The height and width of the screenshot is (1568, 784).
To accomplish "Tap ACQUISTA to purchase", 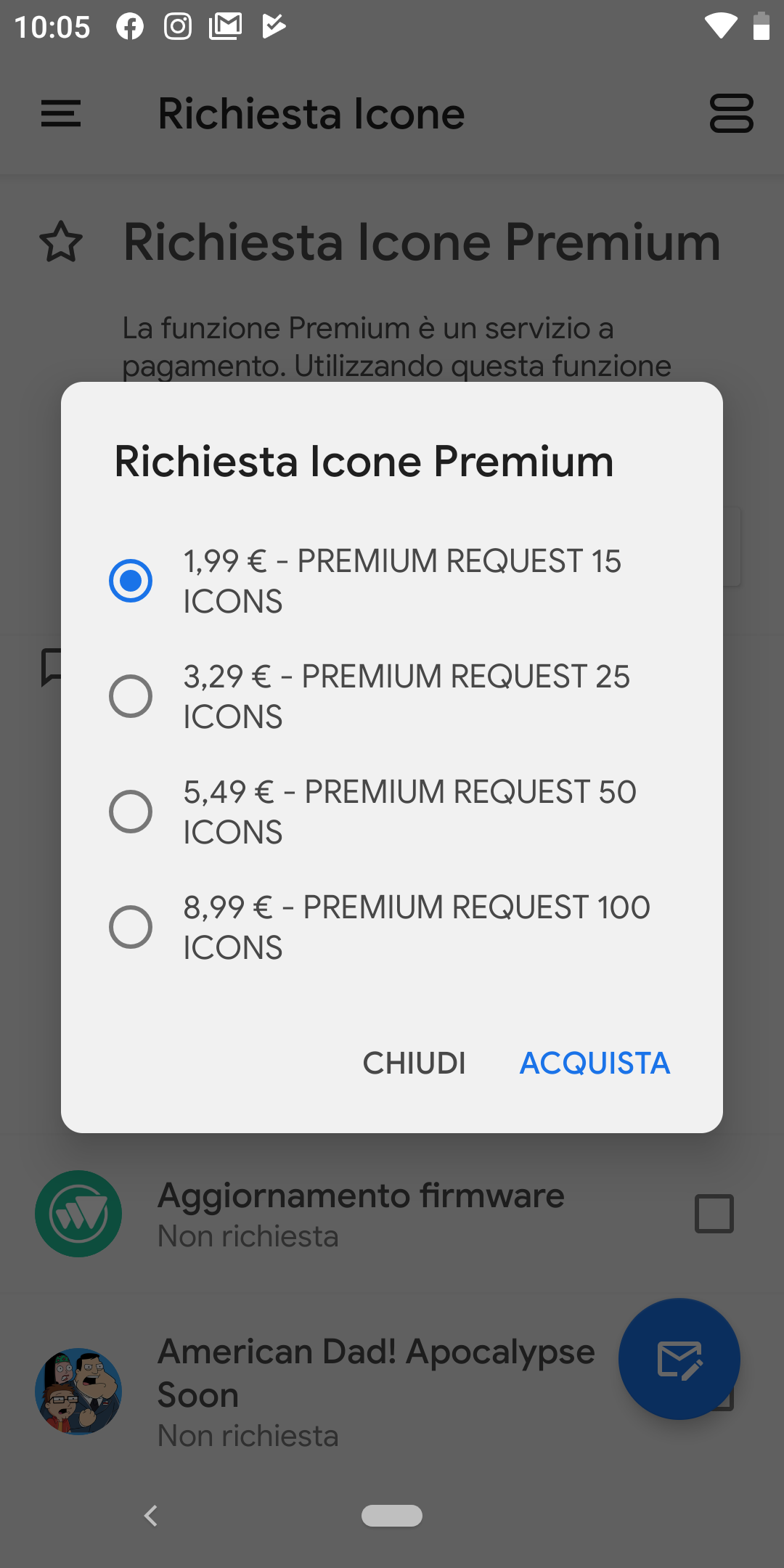I will (595, 1063).
